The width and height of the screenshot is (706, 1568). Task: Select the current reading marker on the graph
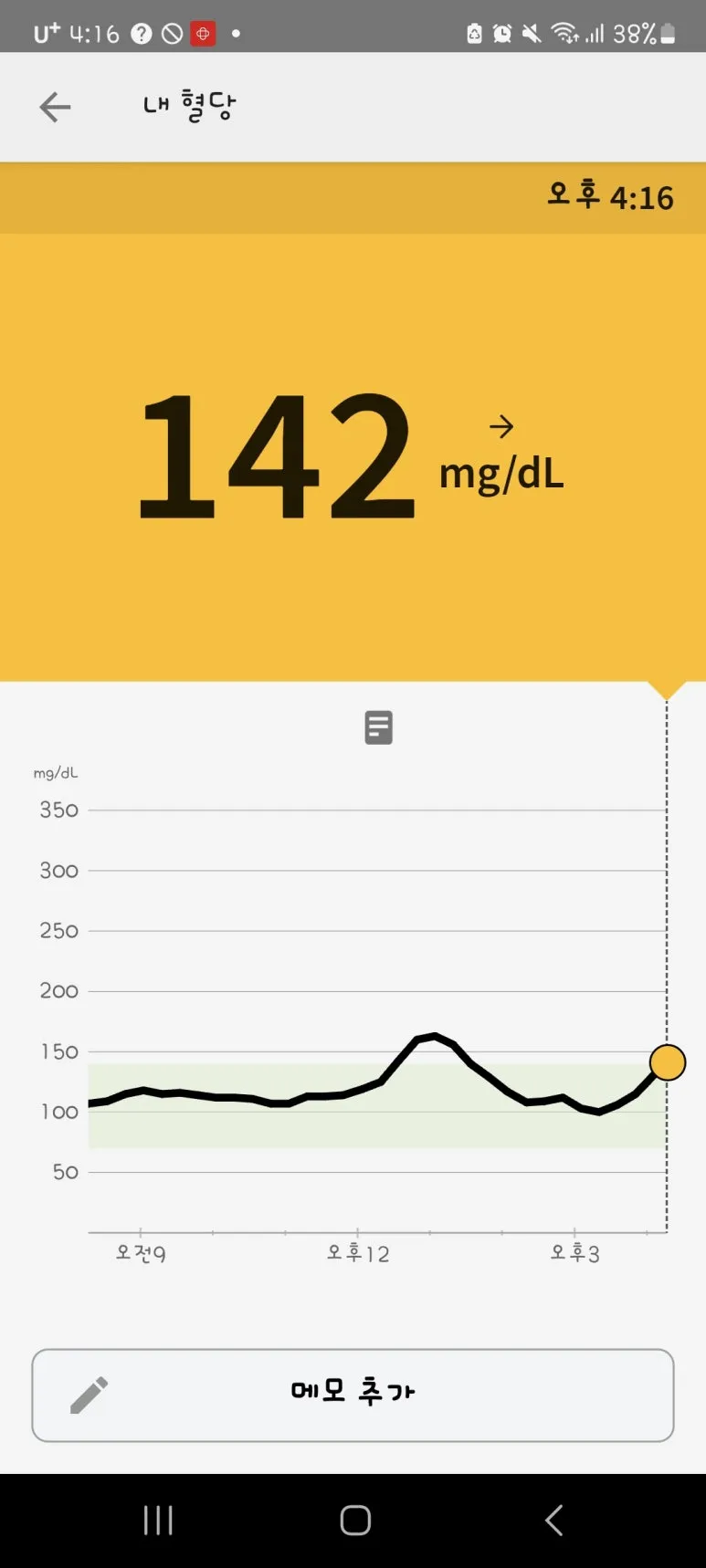668,1062
